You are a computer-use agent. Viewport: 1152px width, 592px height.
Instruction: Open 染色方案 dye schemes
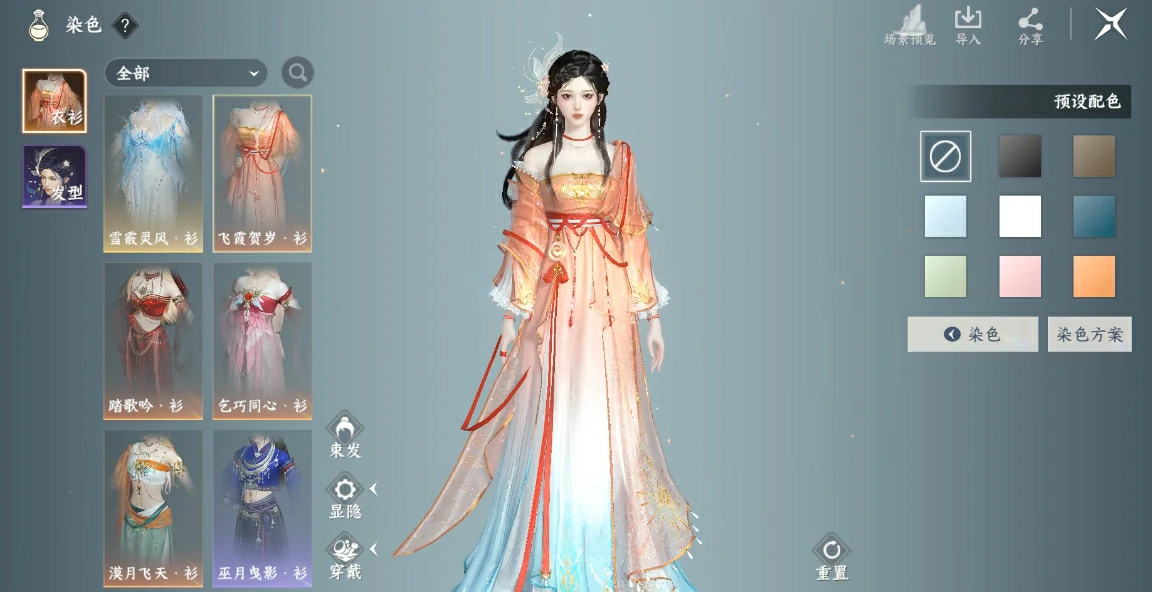1089,334
